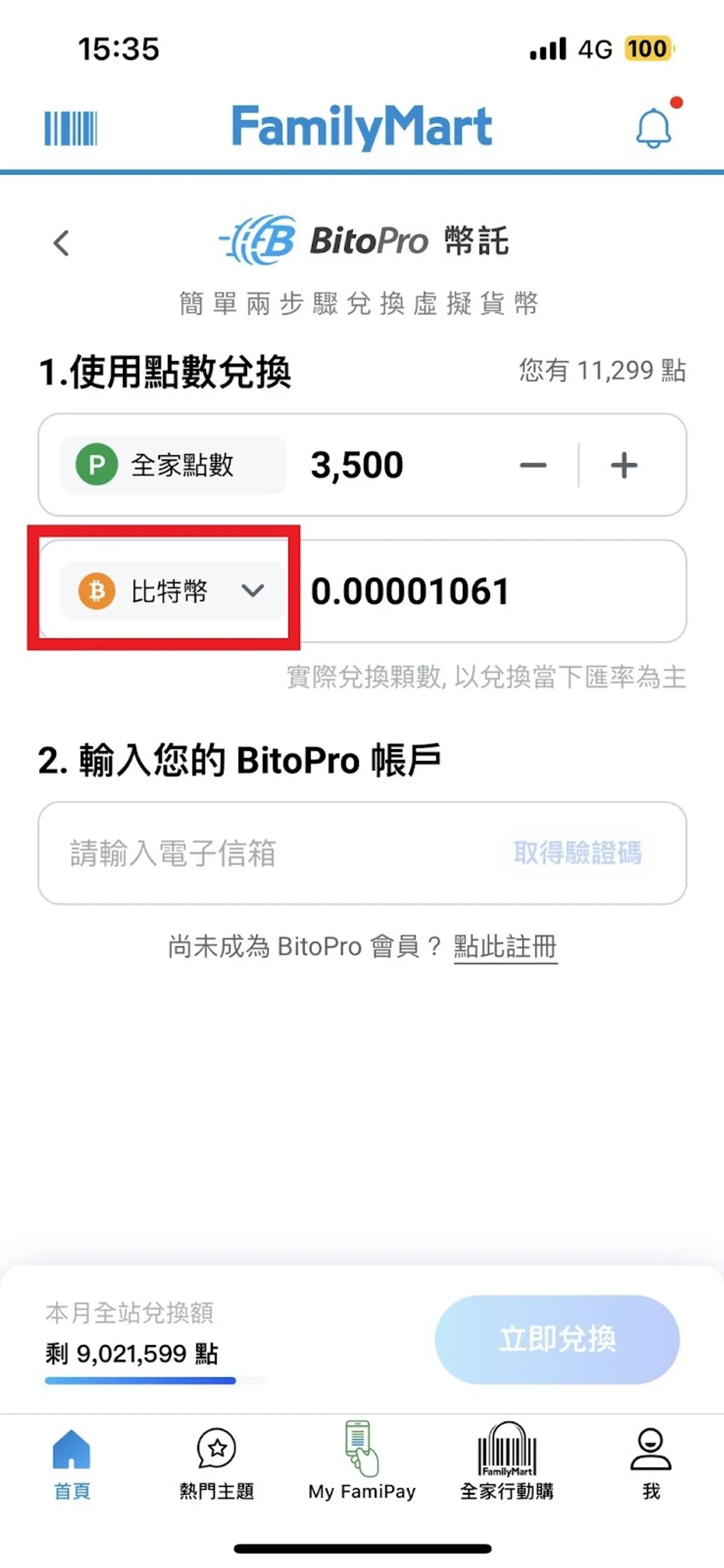Open the 點此註冊 registration link

coord(505,946)
